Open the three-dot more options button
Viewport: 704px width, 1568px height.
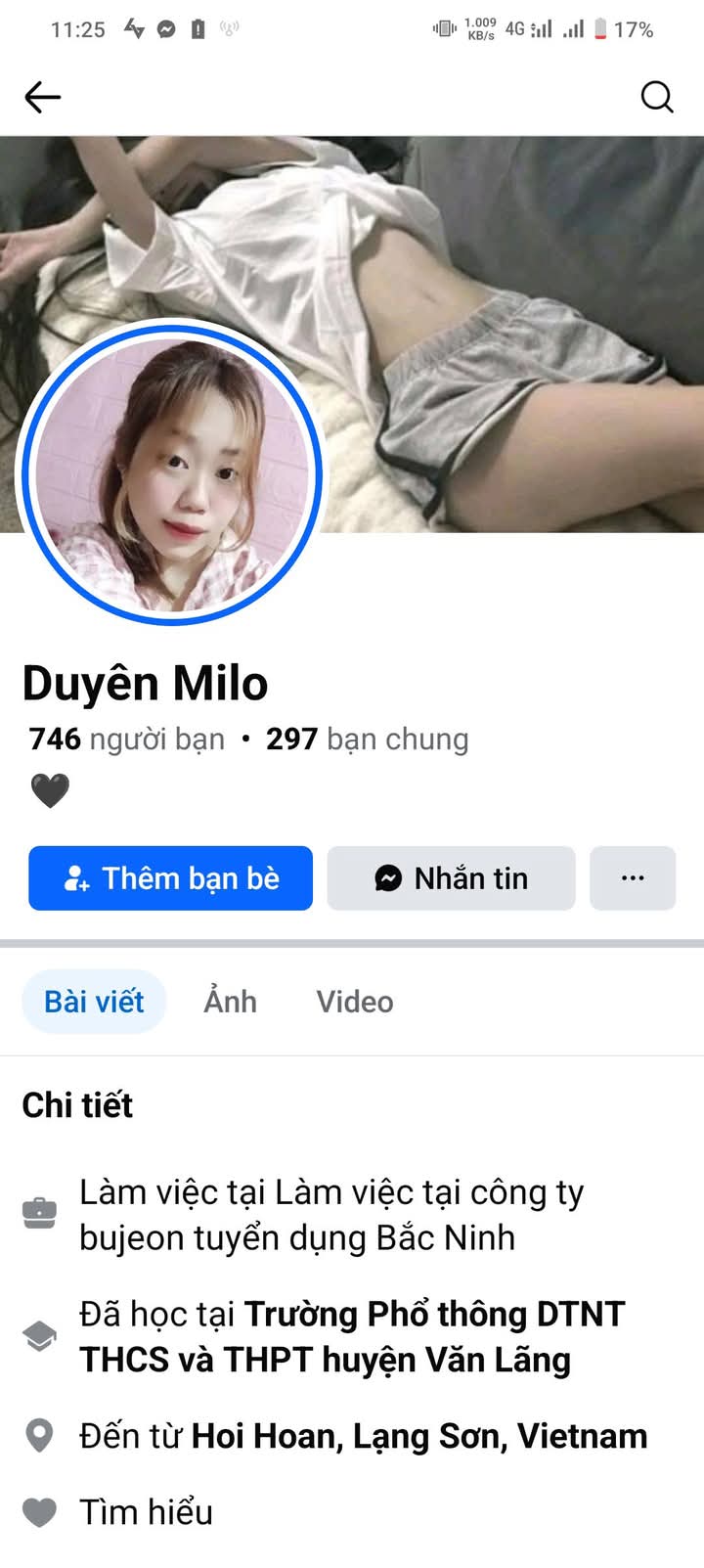click(633, 878)
